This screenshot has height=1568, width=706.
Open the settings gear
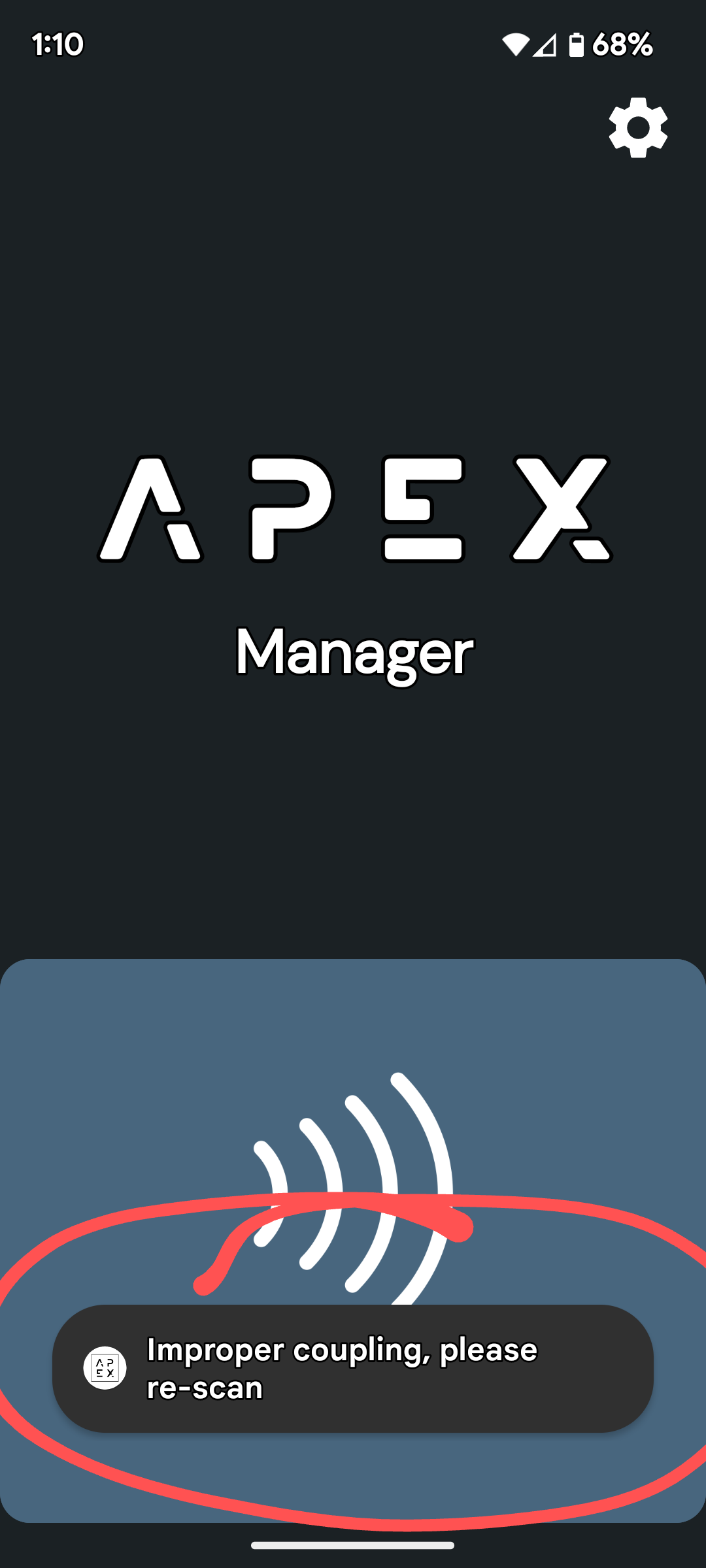click(x=638, y=127)
